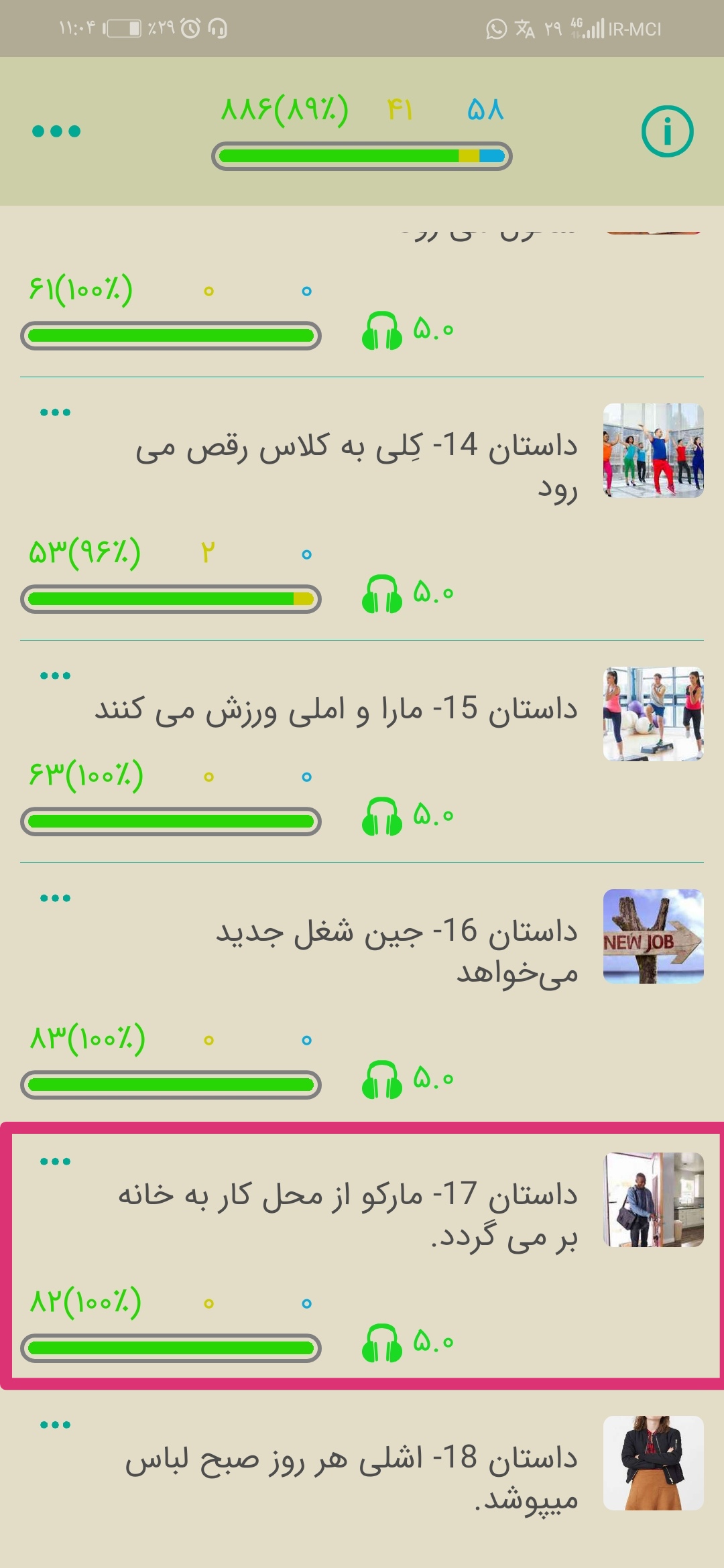The image size is (724, 1568).
Task: Open three-dot options for story 15
Action: click(x=55, y=675)
